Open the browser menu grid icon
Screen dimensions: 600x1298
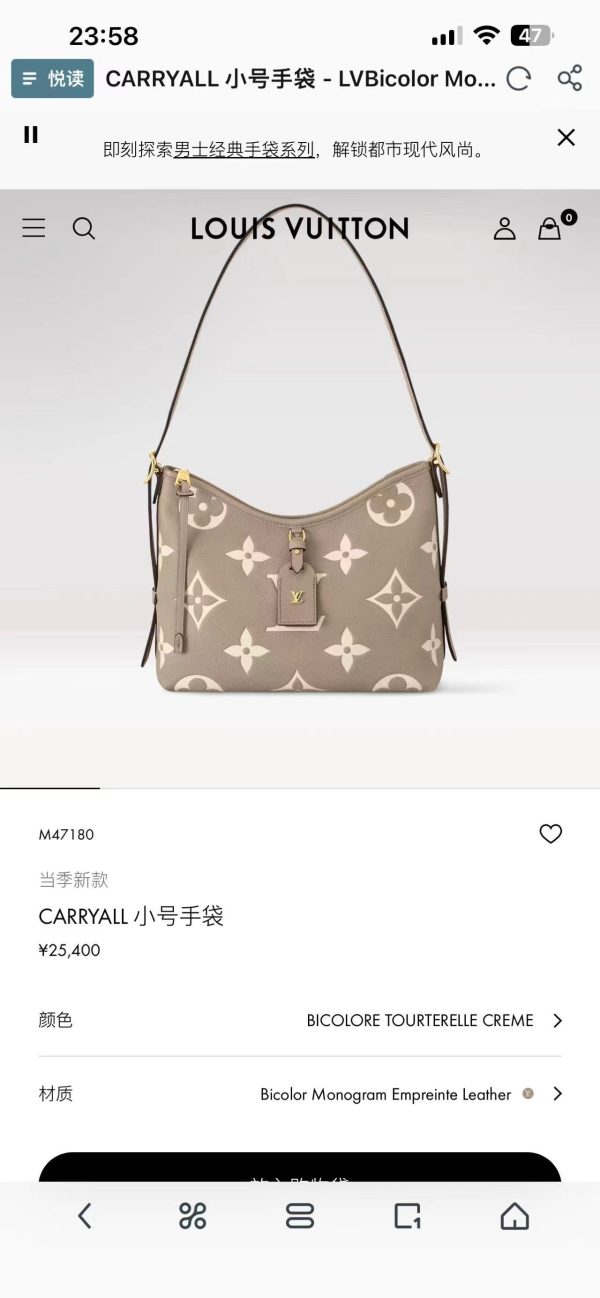pyautogui.click(x=192, y=1216)
